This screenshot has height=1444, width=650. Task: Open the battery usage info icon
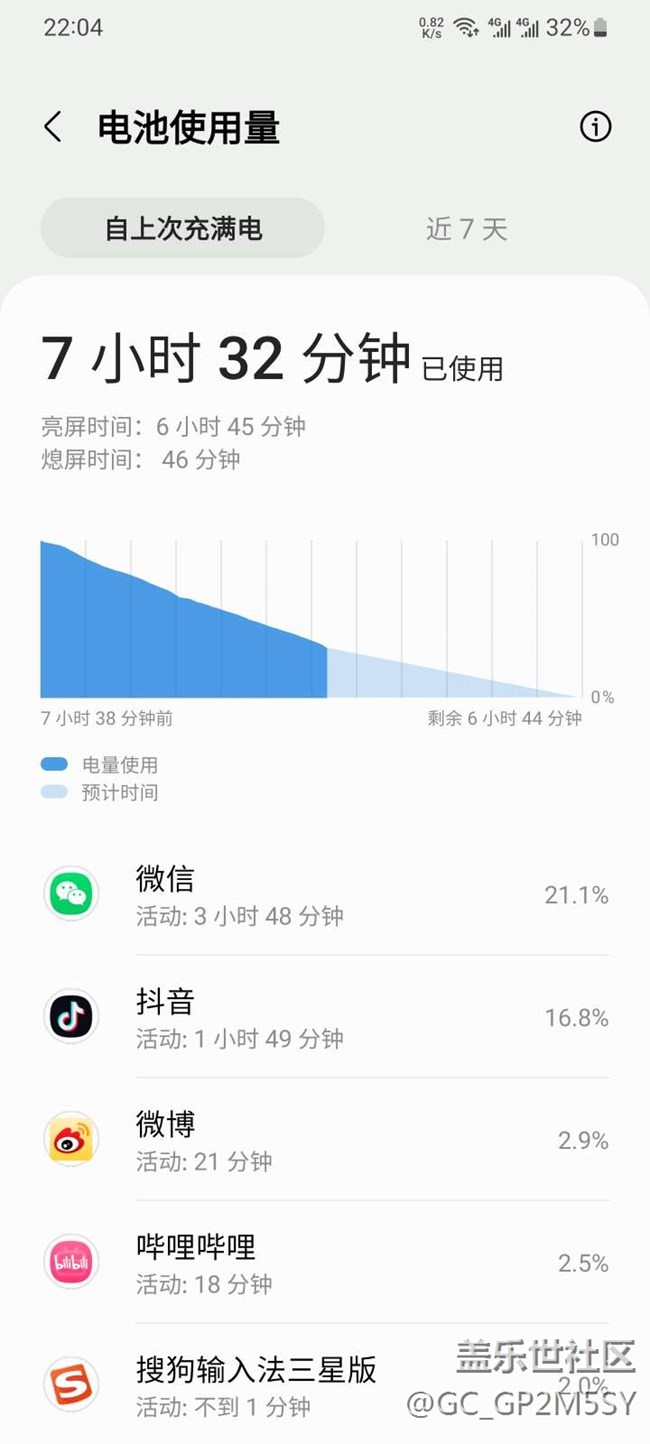coord(595,126)
